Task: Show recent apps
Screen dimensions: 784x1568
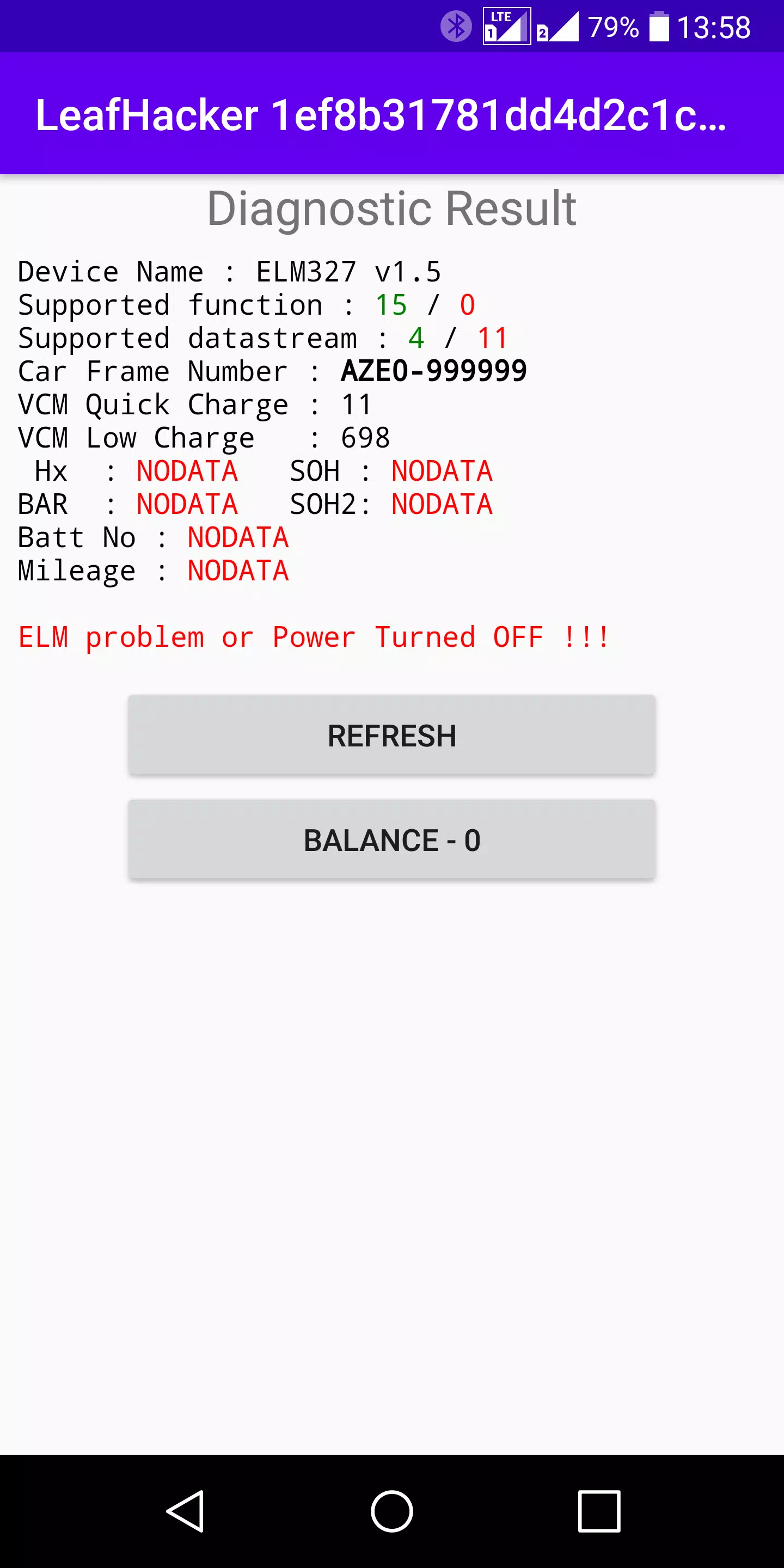Action: point(599,1511)
